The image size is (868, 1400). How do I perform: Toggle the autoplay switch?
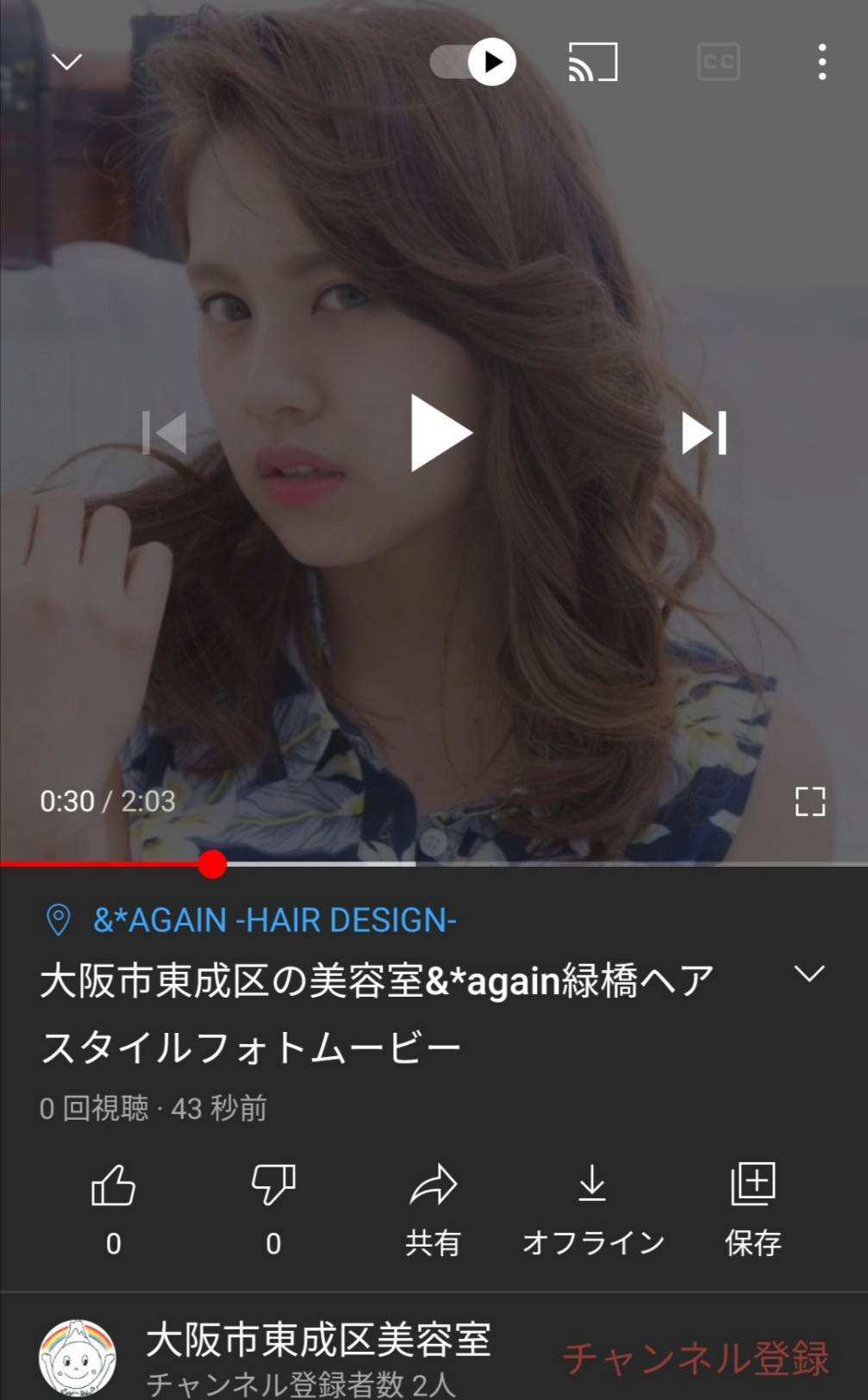click(473, 62)
